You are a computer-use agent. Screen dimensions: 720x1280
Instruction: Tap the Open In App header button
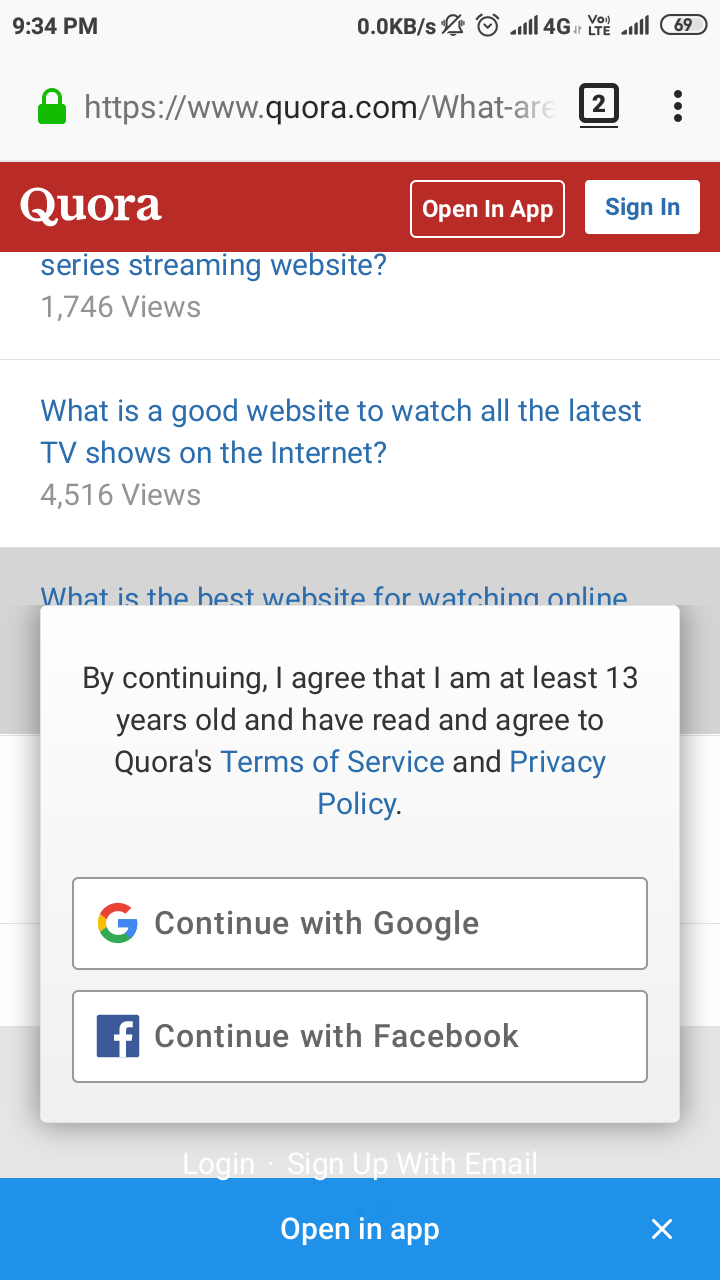click(x=487, y=209)
